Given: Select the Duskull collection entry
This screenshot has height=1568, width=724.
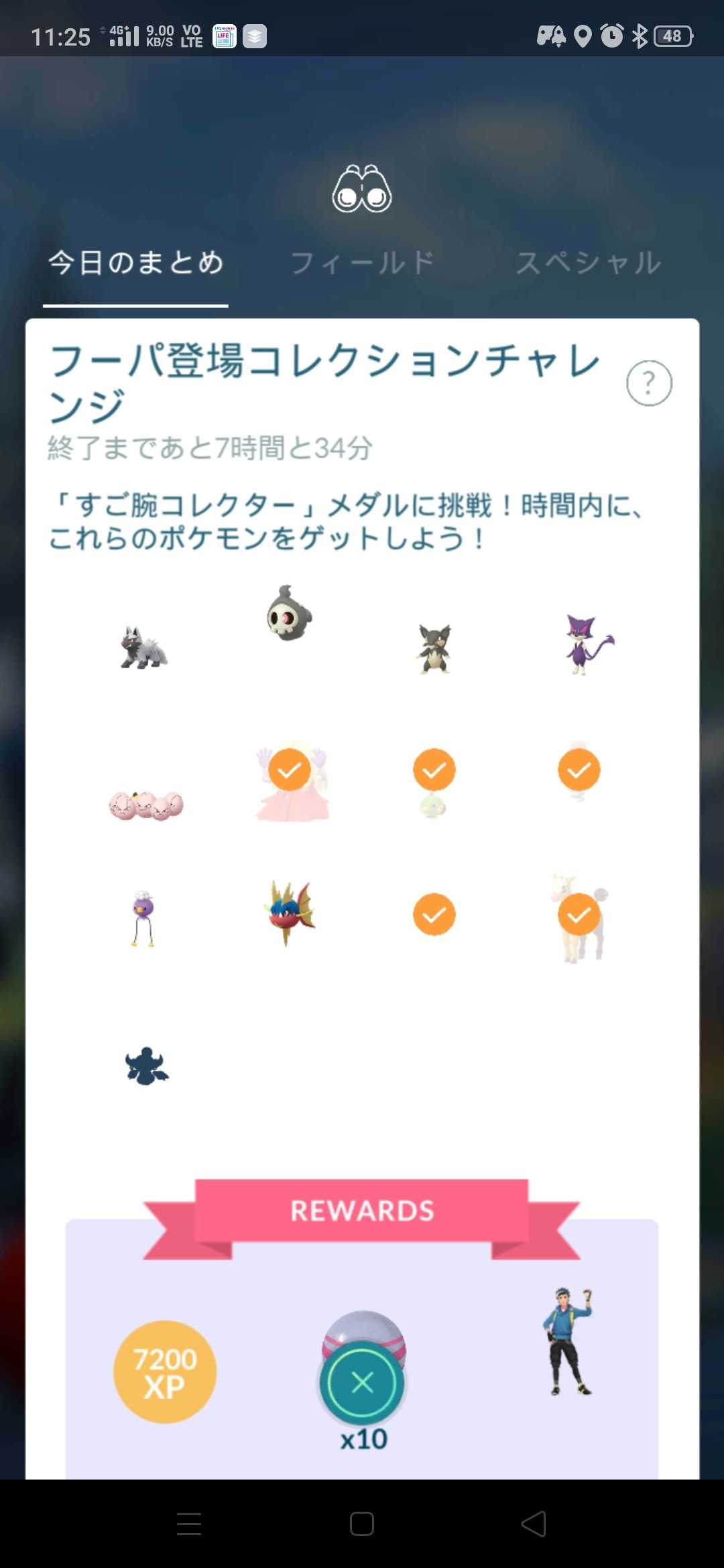Looking at the screenshot, I should [x=289, y=614].
